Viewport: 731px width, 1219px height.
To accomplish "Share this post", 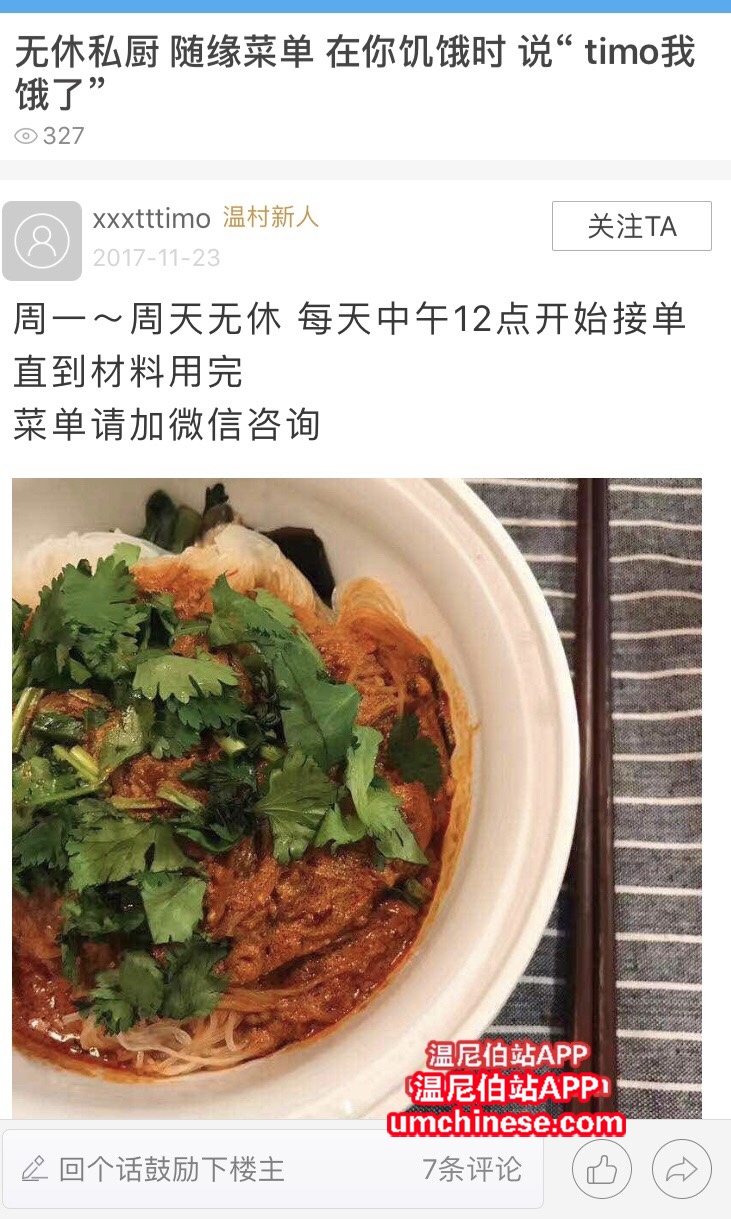I will coord(681,1169).
